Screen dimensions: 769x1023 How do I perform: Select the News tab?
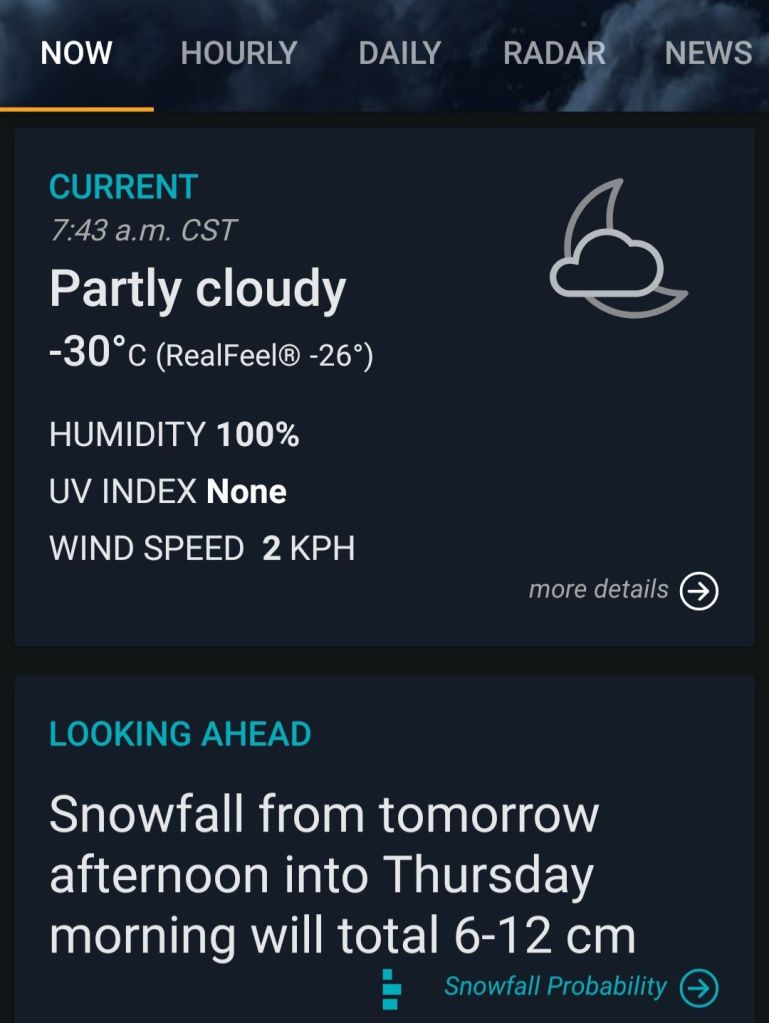(x=708, y=53)
